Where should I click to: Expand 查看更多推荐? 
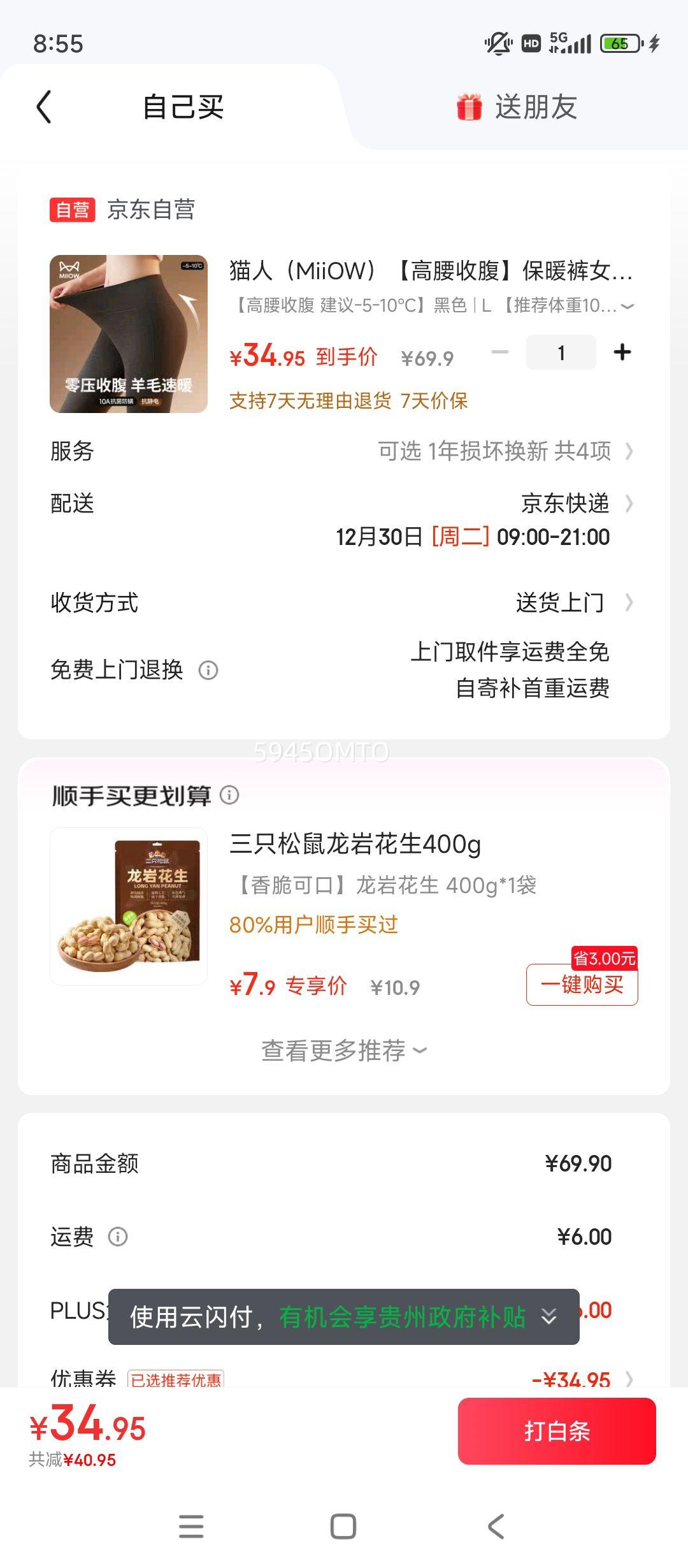[x=344, y=1050]
